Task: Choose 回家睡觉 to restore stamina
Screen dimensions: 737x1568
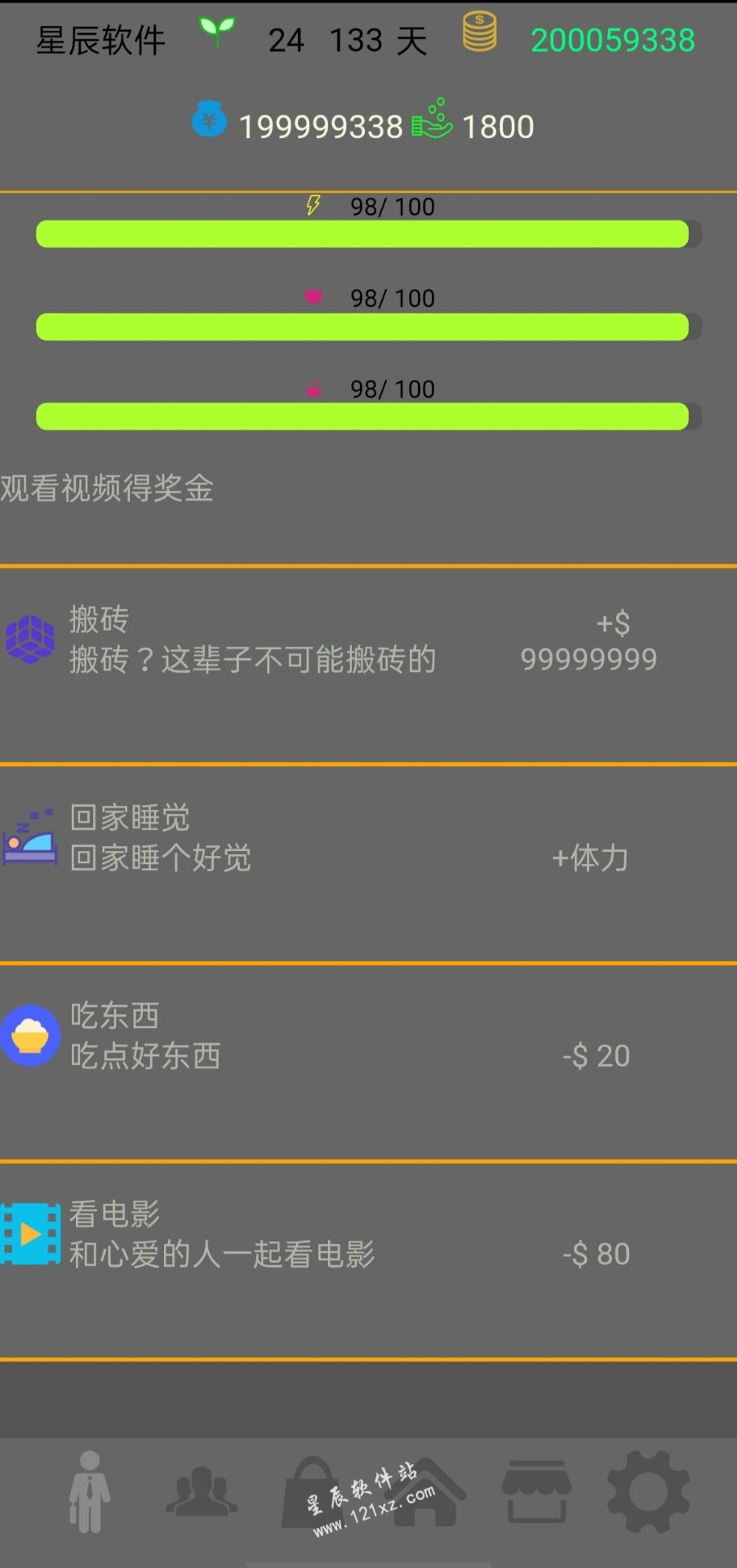Action: tap(367, 840)
